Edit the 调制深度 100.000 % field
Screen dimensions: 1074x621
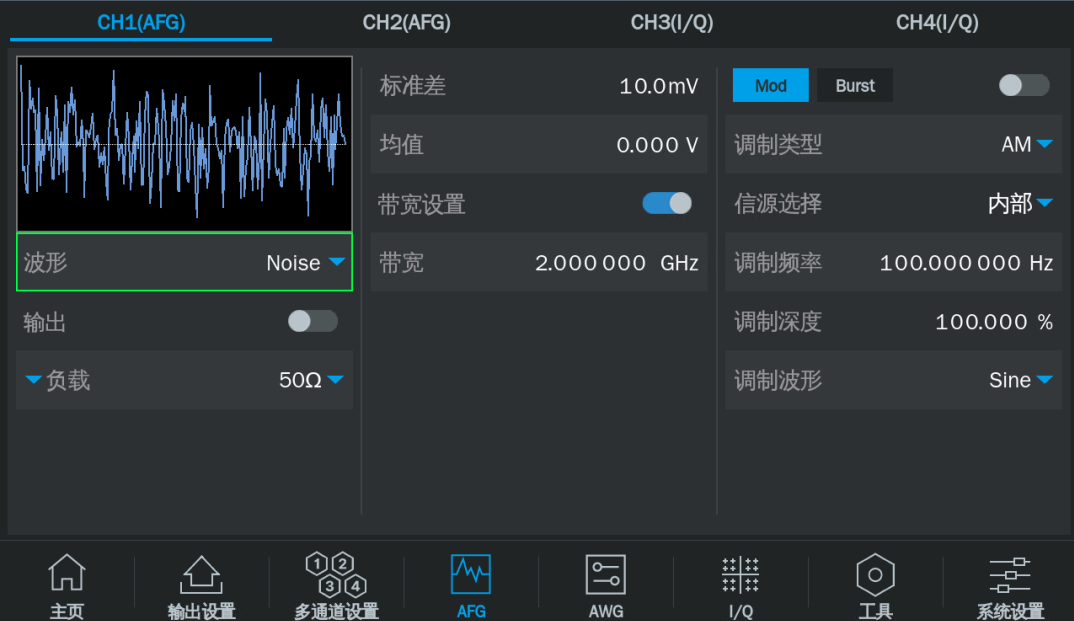click(993, 322)
